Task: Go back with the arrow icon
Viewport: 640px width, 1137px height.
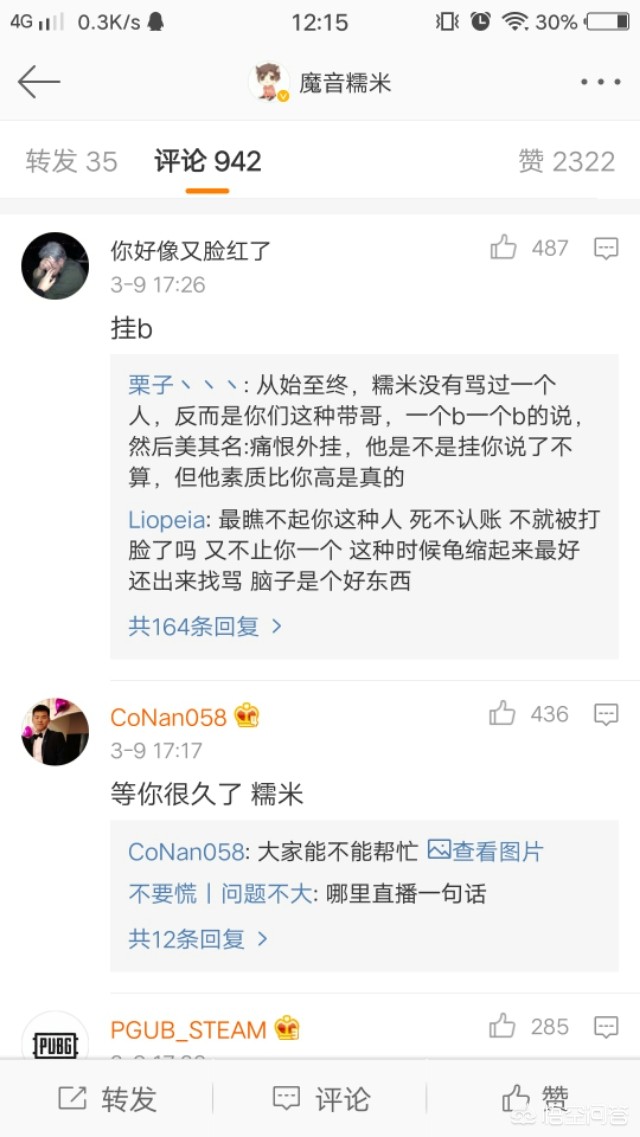Action: click(38, 81)
